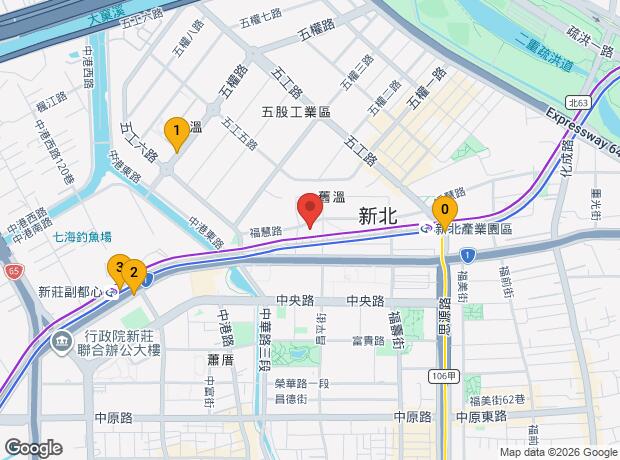Open the 行政院新莊聯合辦公大樓 place icon

pyautogui.click(x=62, y=343)
